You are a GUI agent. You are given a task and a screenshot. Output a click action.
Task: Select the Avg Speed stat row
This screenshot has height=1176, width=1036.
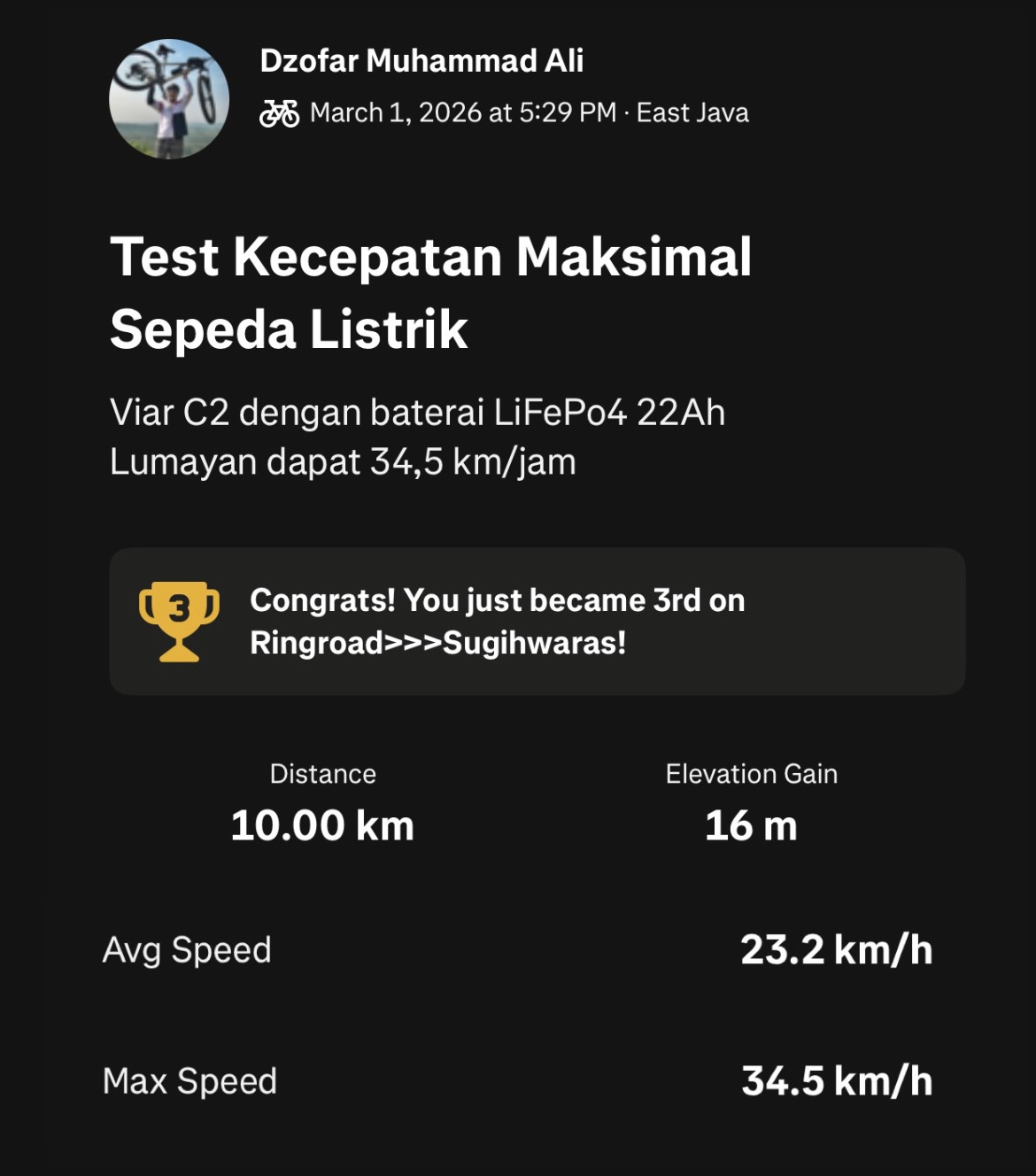(x=188, y=951)
